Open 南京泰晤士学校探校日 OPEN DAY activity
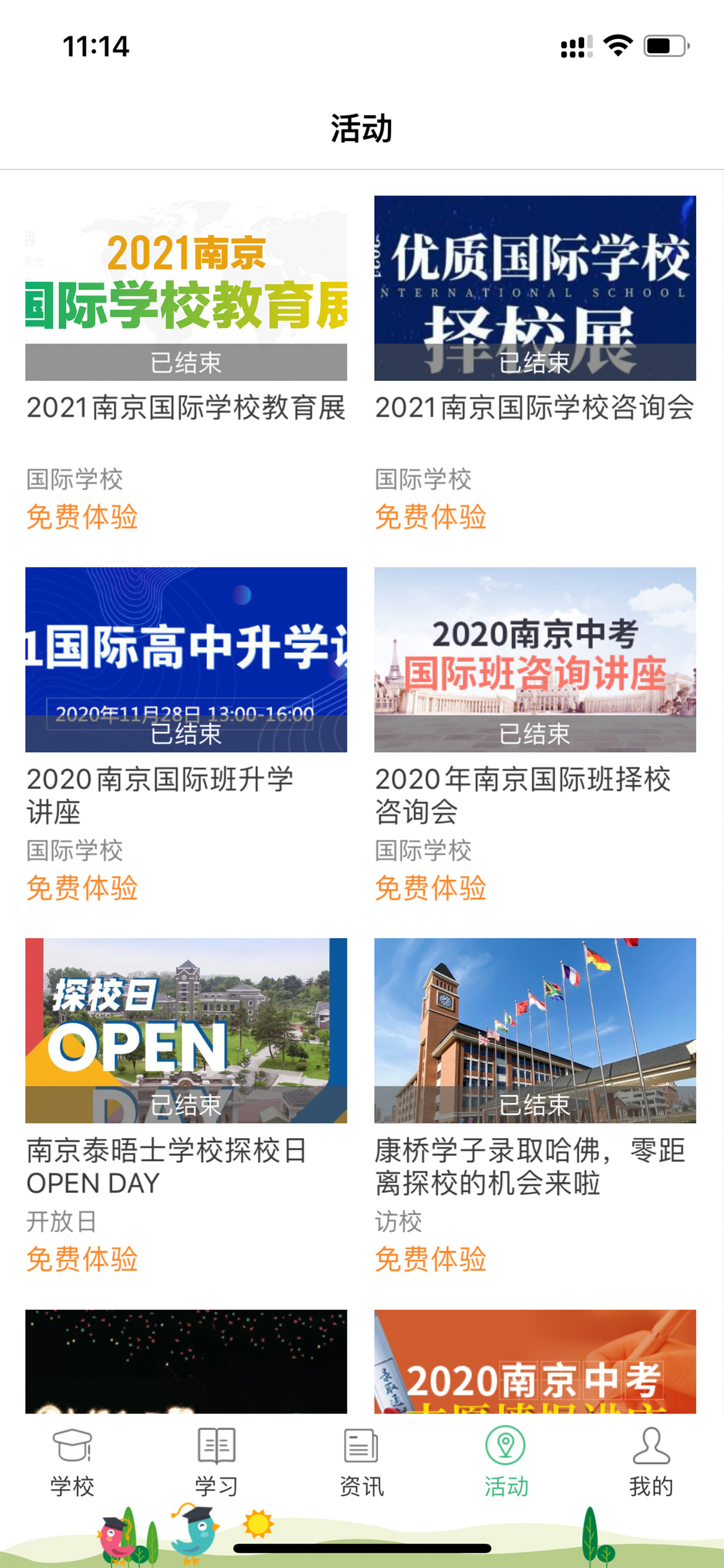This screenshot has height=1568, width=724. coord(186,1030)
